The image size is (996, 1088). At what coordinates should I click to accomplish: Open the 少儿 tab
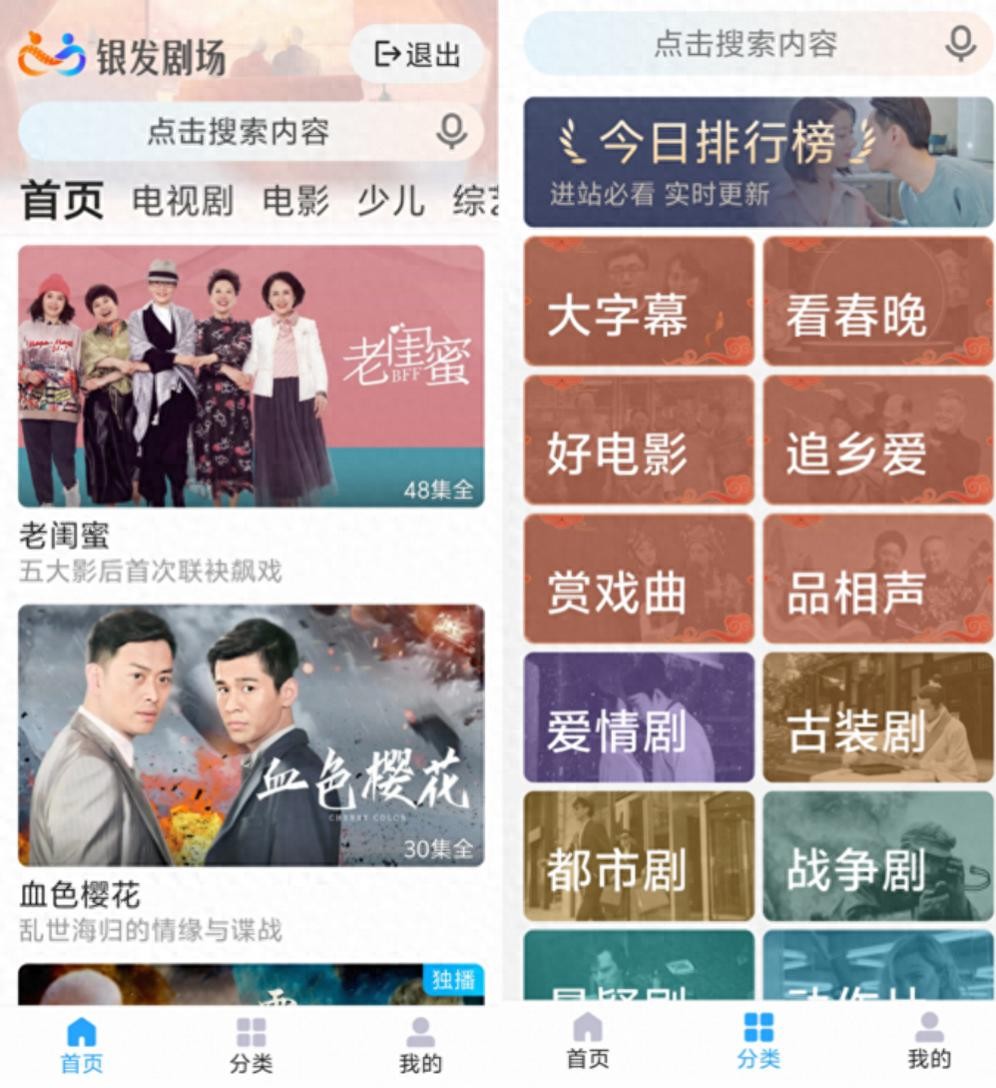(x=390, y=201)
